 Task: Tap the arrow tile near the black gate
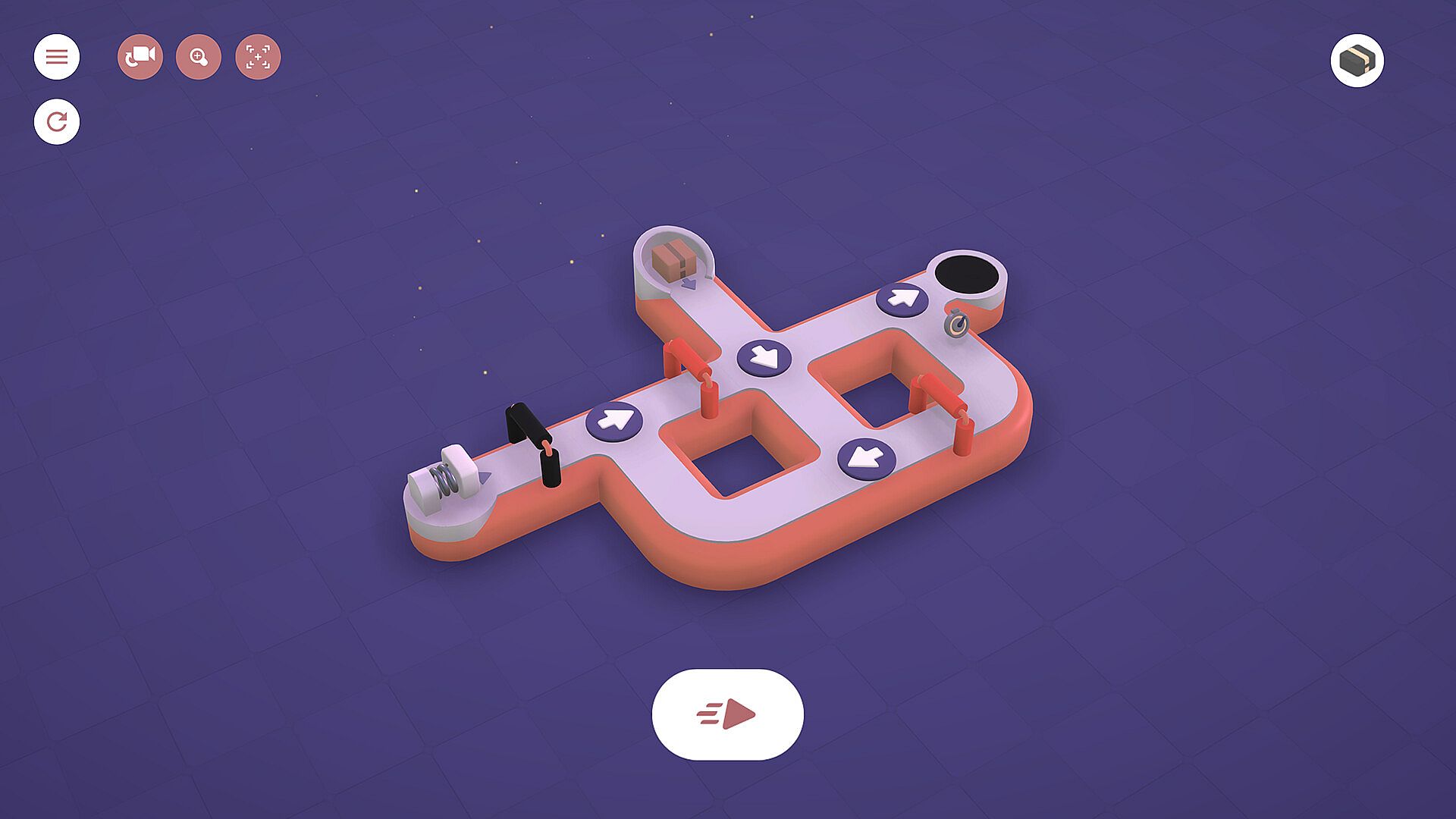pyautogui.click(x=614, y=420)
